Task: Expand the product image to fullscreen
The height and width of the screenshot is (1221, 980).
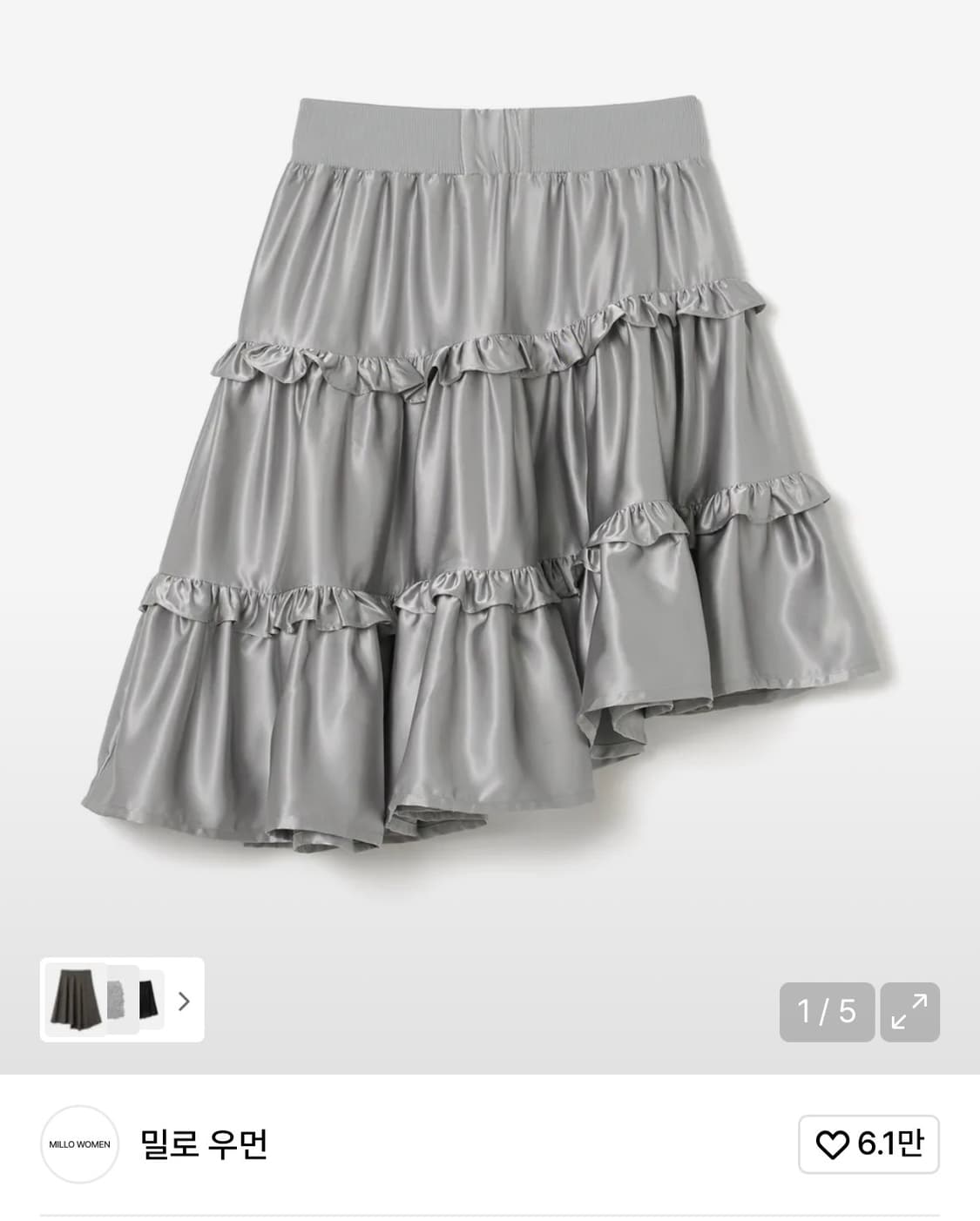Action: click(909, 1012)
